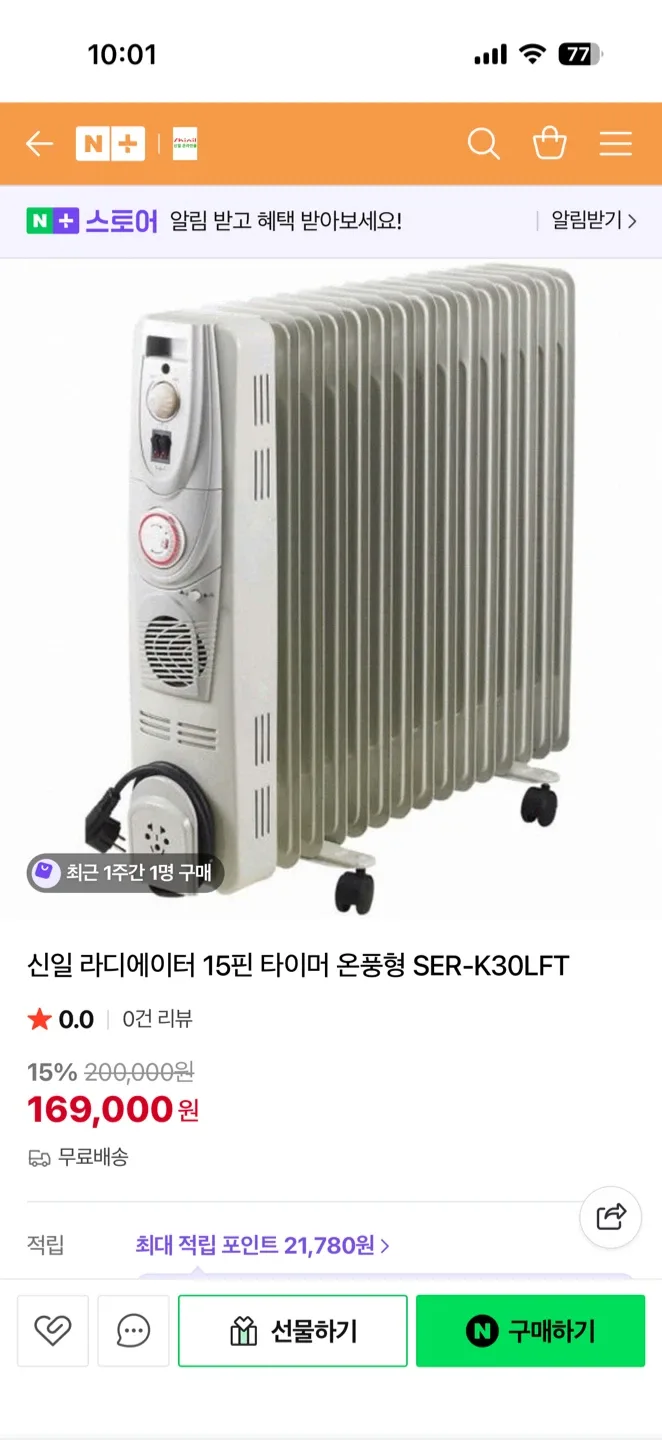The image size is (662, 1440).
Task: View the 0건 리뷰 reviews
Action: [157, 1019]
